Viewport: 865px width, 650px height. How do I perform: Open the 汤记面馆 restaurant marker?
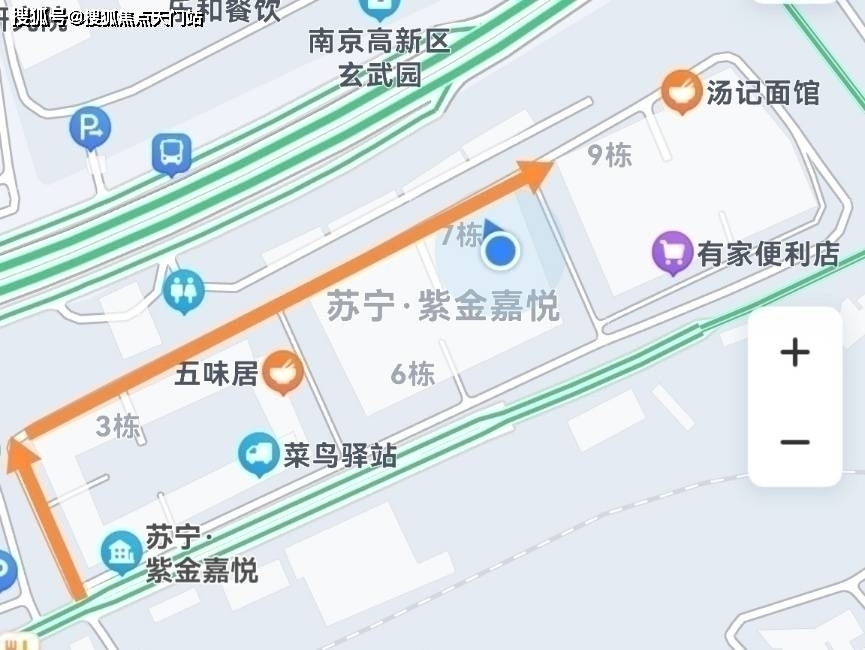pos(681,92)
